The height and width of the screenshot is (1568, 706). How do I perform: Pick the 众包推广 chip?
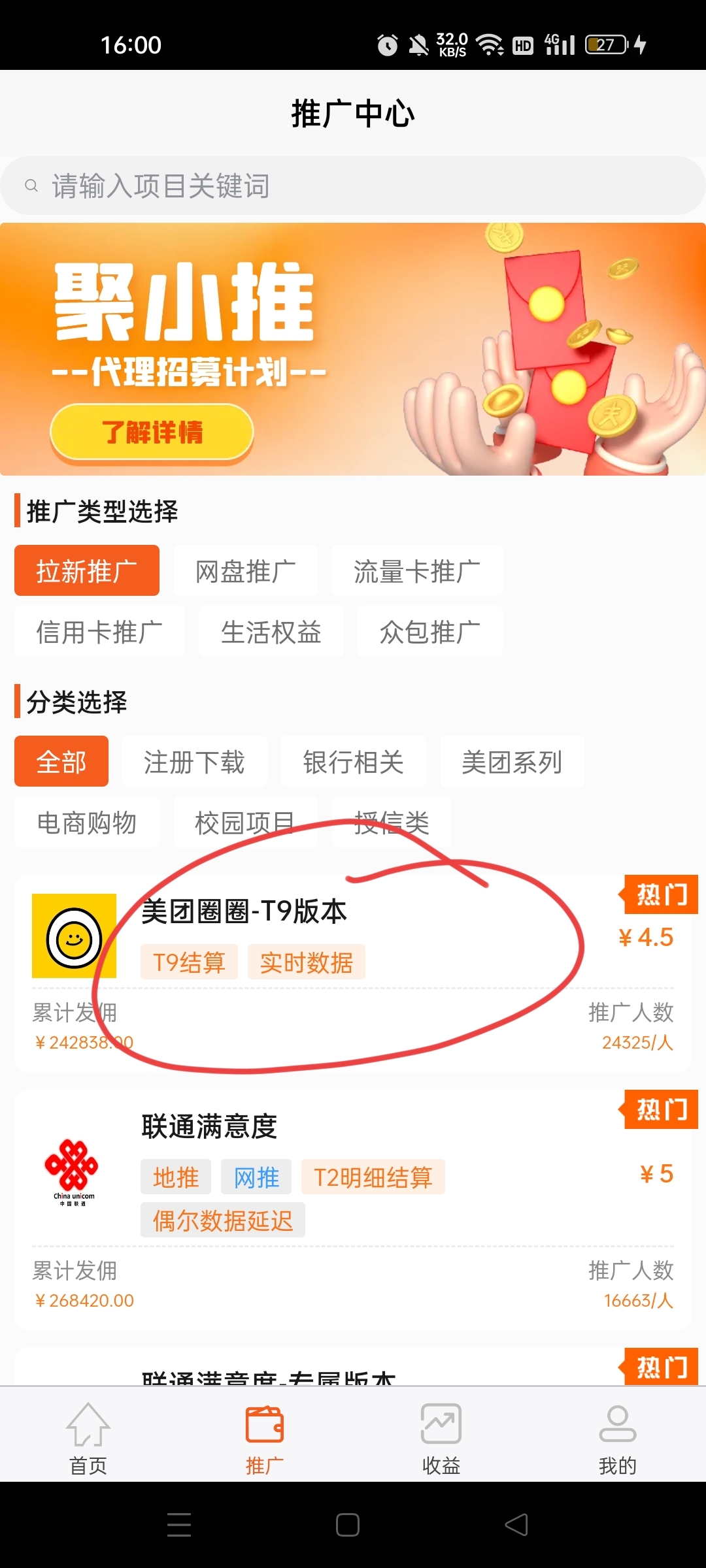pos(429,632)
